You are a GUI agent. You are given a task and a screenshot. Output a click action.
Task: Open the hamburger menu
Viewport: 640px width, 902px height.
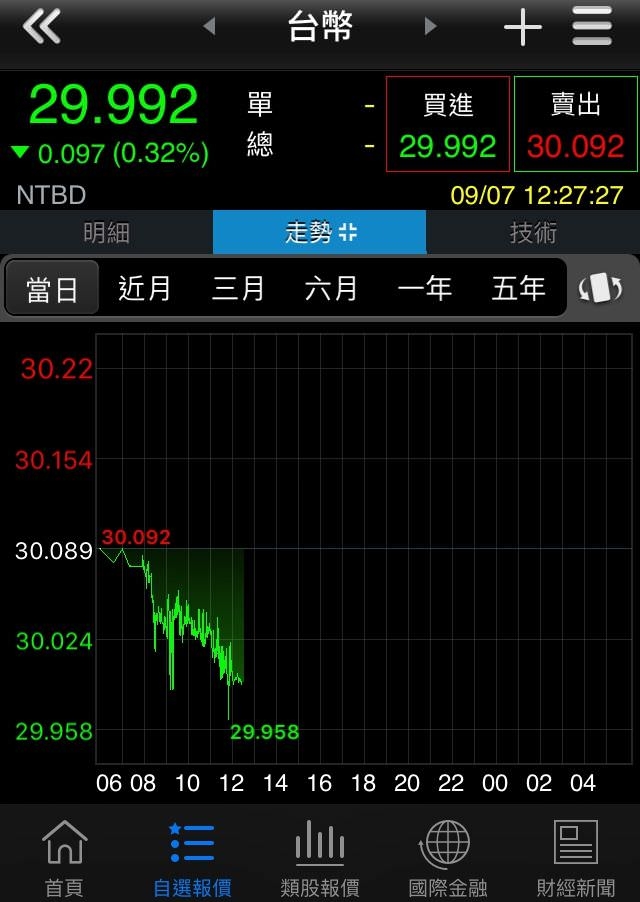click(x=592, y=27)
